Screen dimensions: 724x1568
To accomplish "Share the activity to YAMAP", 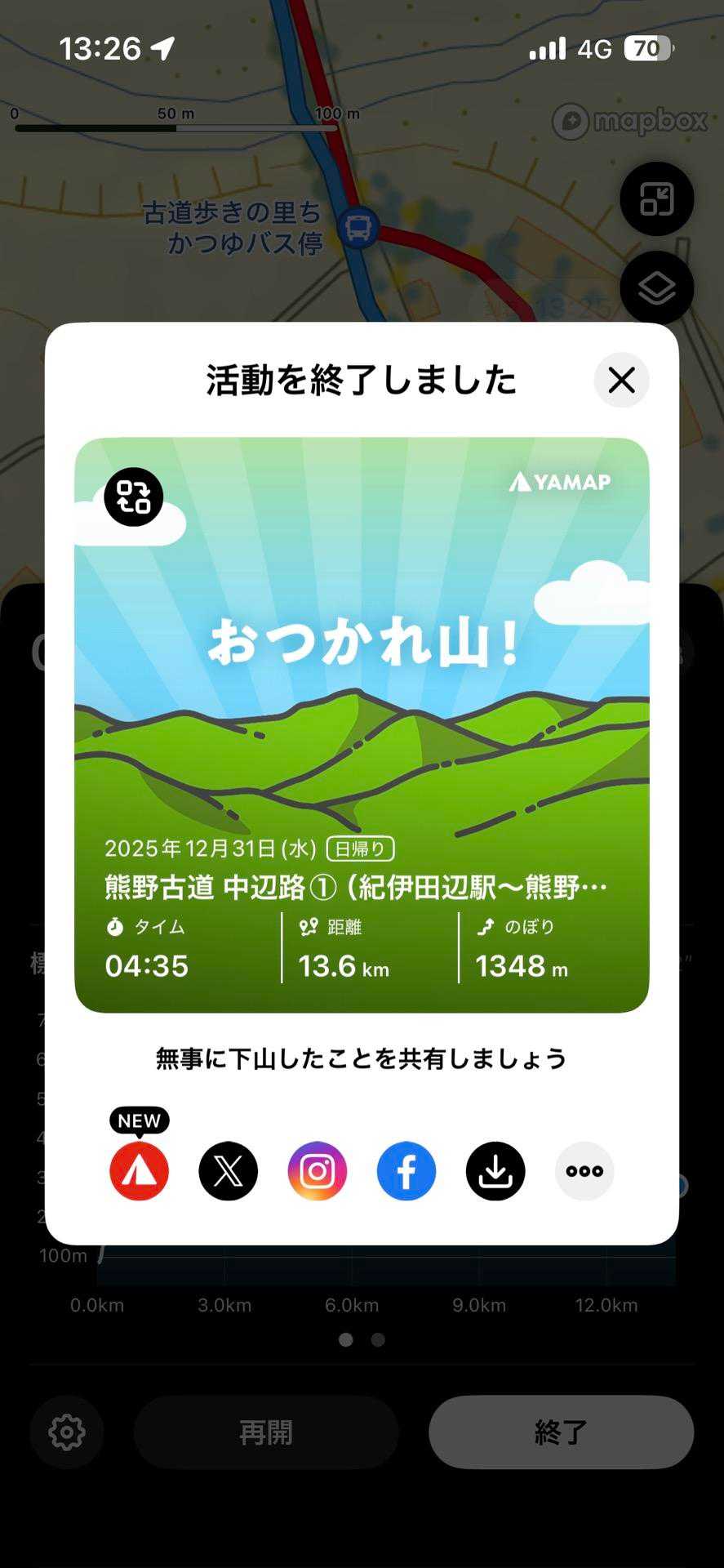I will [140, 1171].
